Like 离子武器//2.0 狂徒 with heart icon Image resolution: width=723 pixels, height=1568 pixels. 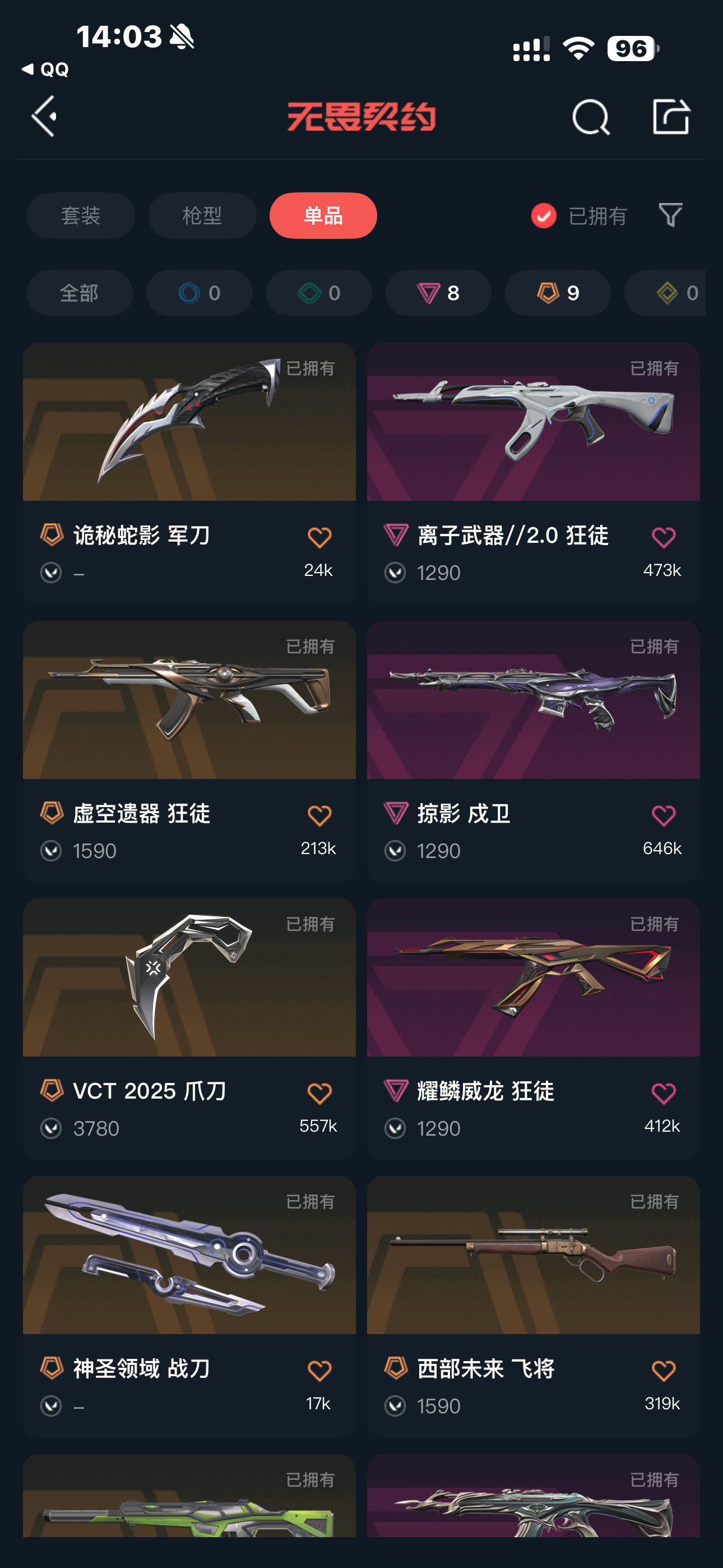[662, 537]
